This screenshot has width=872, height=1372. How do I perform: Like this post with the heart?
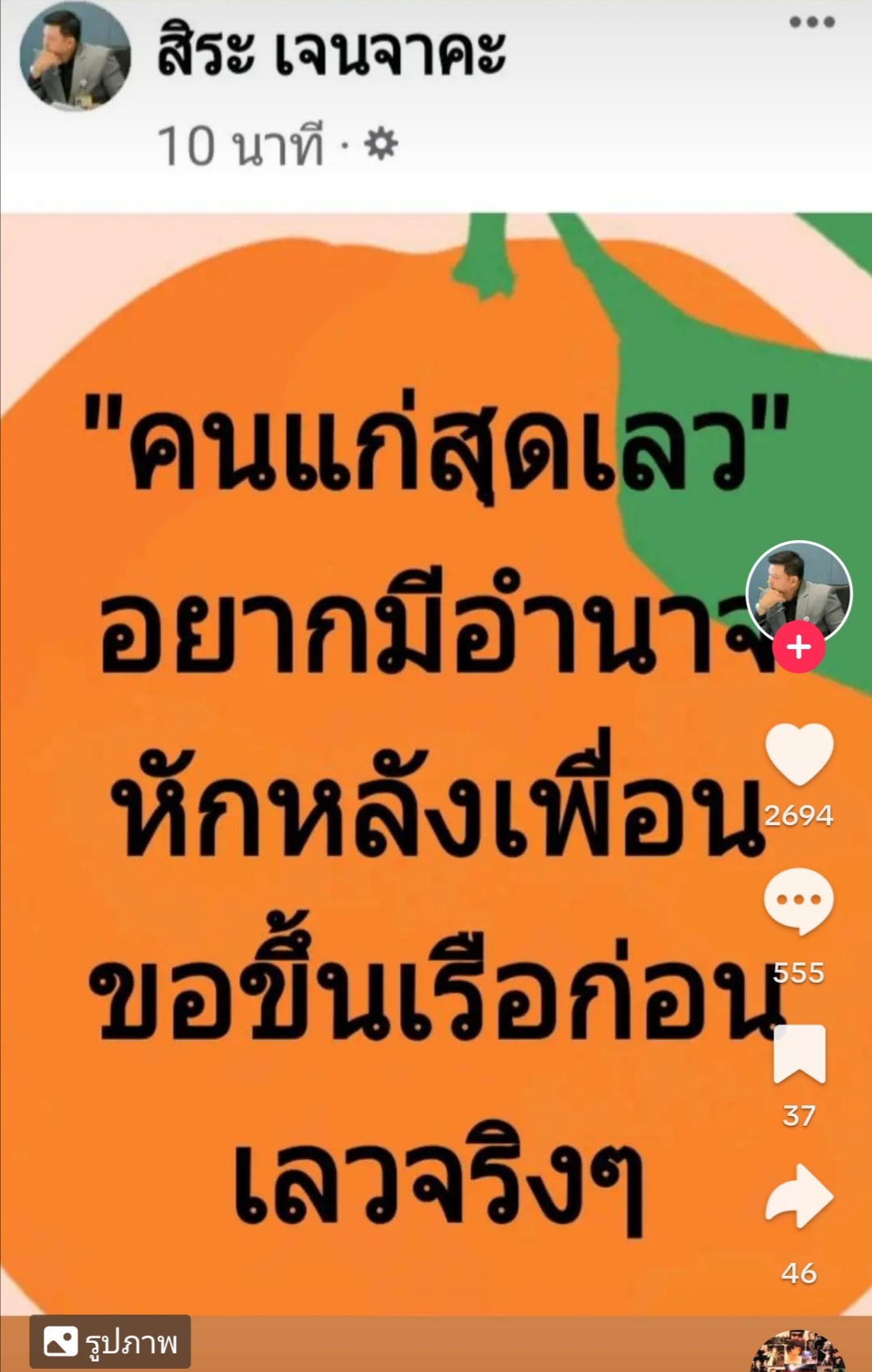[x=799, y=753]
